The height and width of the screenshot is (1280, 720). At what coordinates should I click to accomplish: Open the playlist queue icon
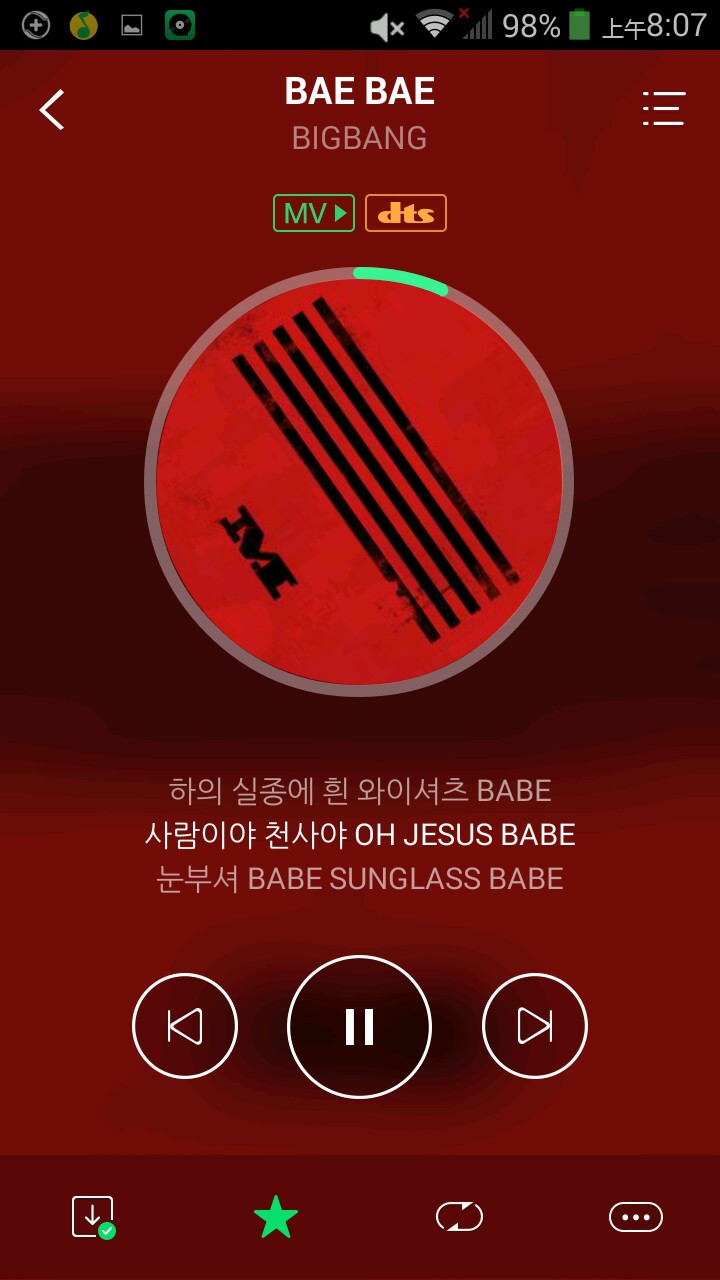(663, 108)
